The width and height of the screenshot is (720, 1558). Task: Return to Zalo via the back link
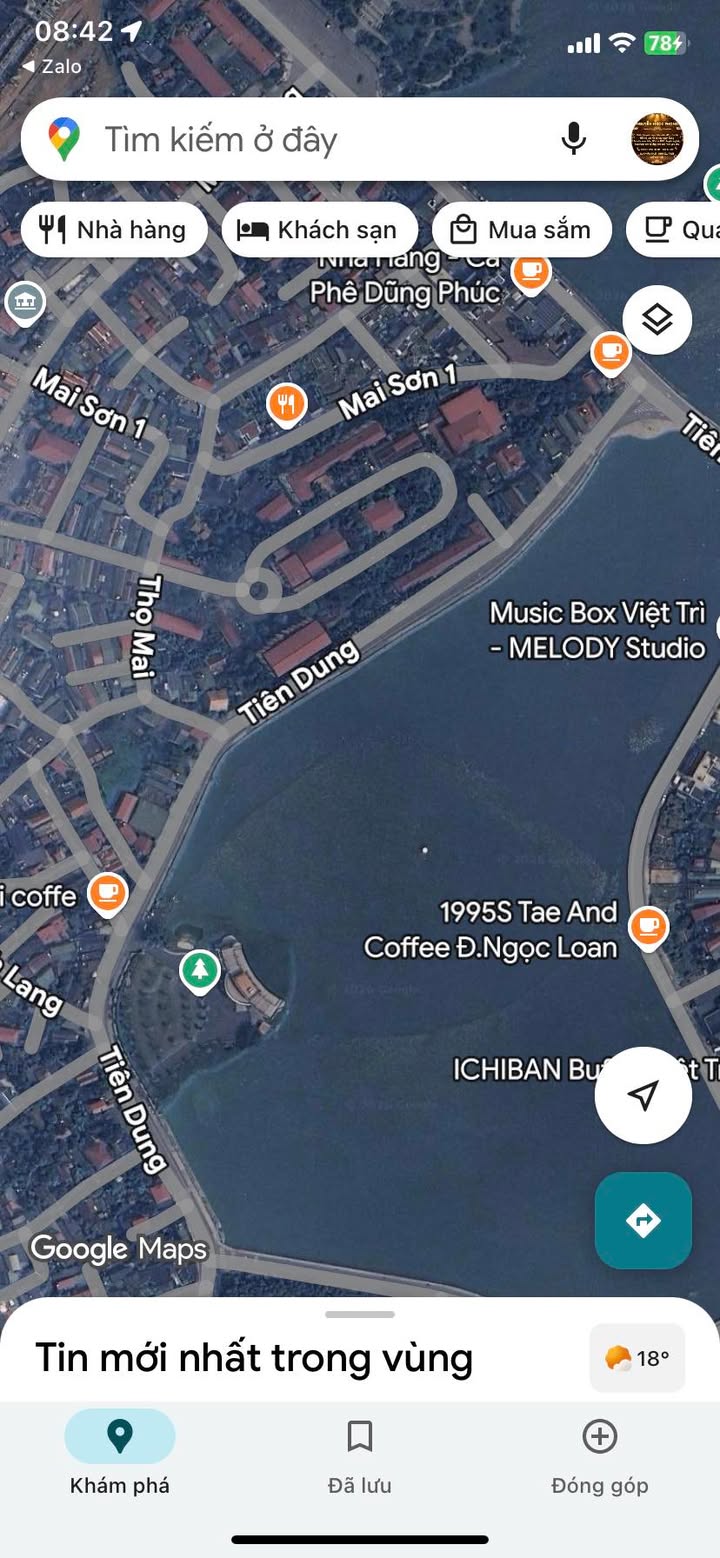pos(51,67)
